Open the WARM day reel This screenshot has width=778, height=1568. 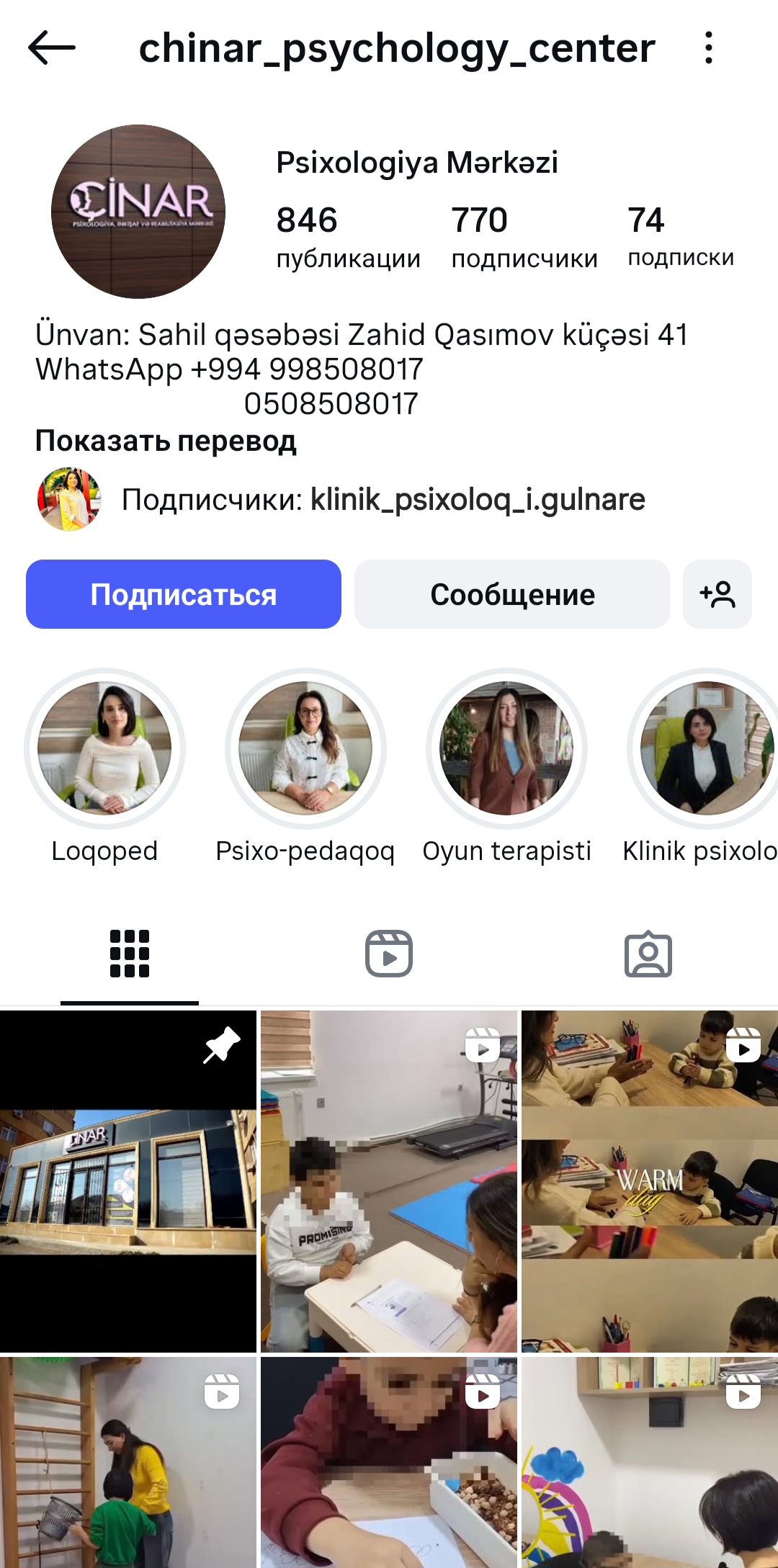coord(650,1181)
